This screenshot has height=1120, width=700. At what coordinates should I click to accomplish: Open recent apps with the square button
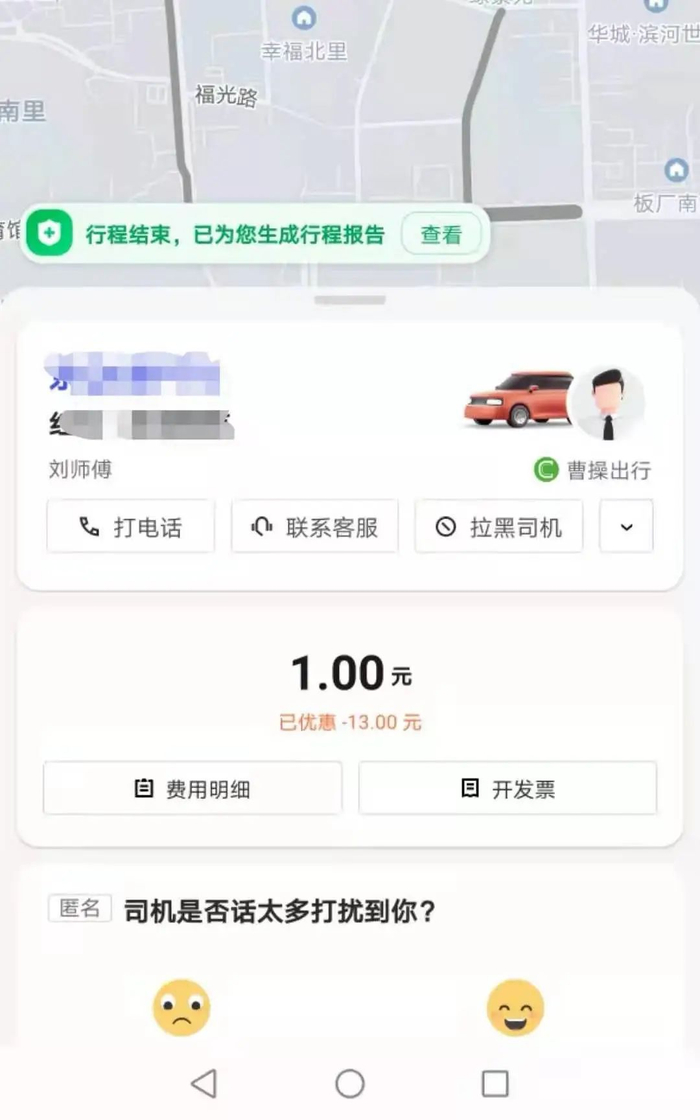click(495, 1084)
